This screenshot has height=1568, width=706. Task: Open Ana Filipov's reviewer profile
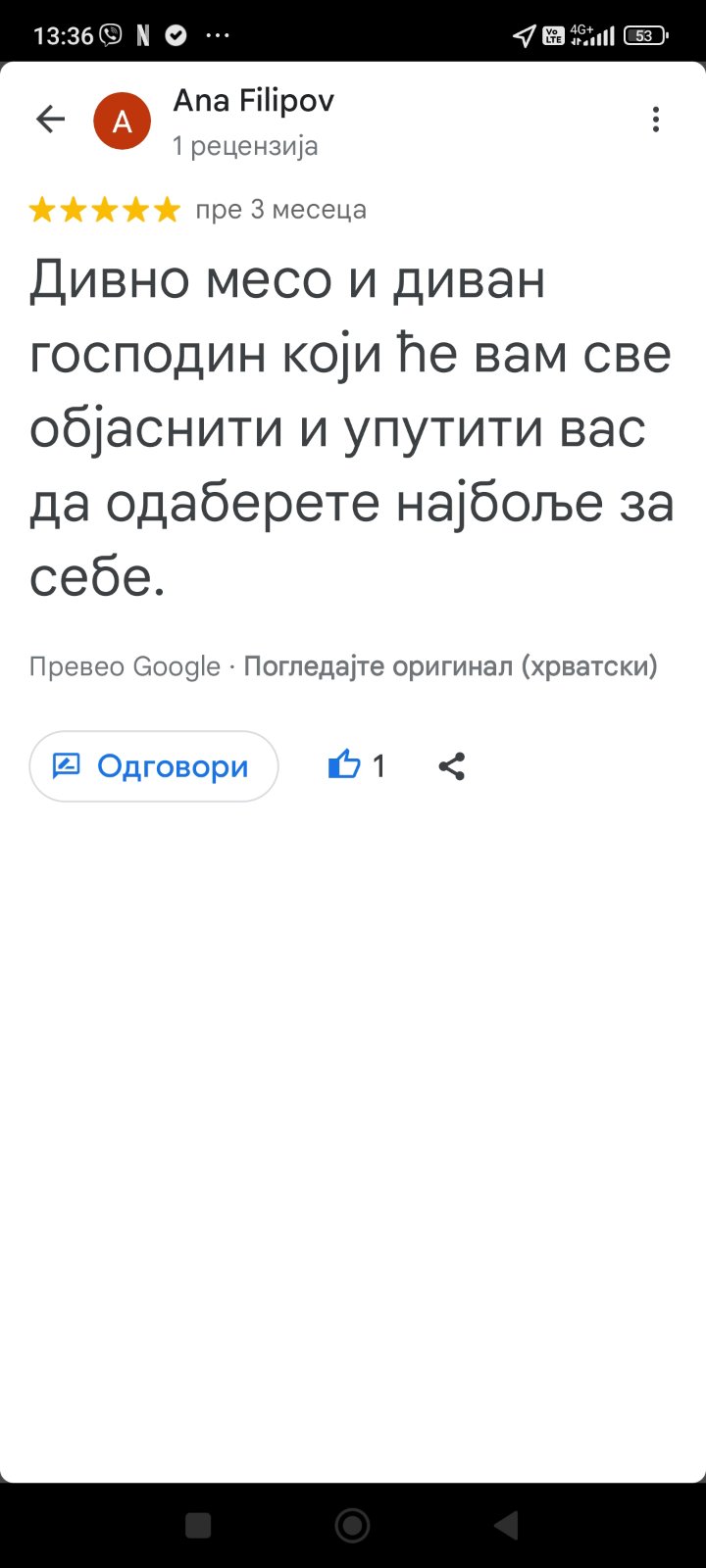253,101
